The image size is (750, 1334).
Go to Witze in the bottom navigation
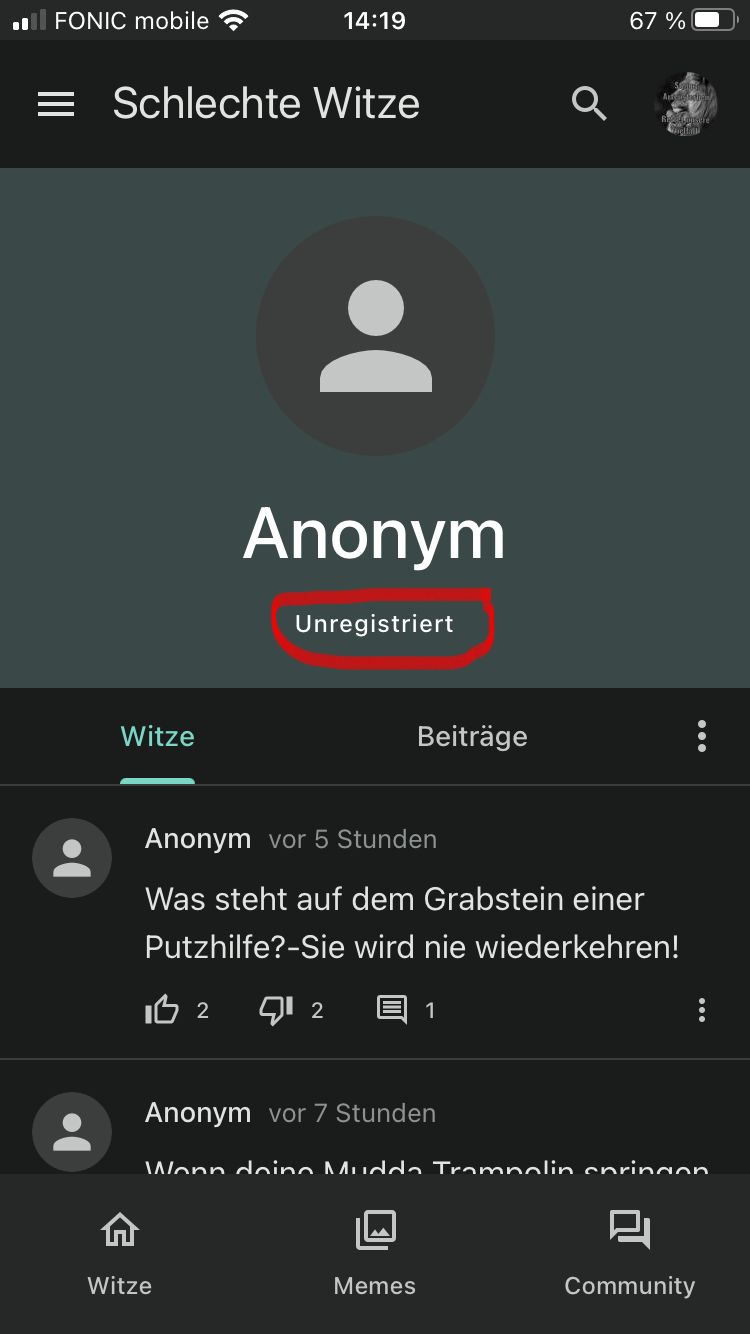point(120,1252)
